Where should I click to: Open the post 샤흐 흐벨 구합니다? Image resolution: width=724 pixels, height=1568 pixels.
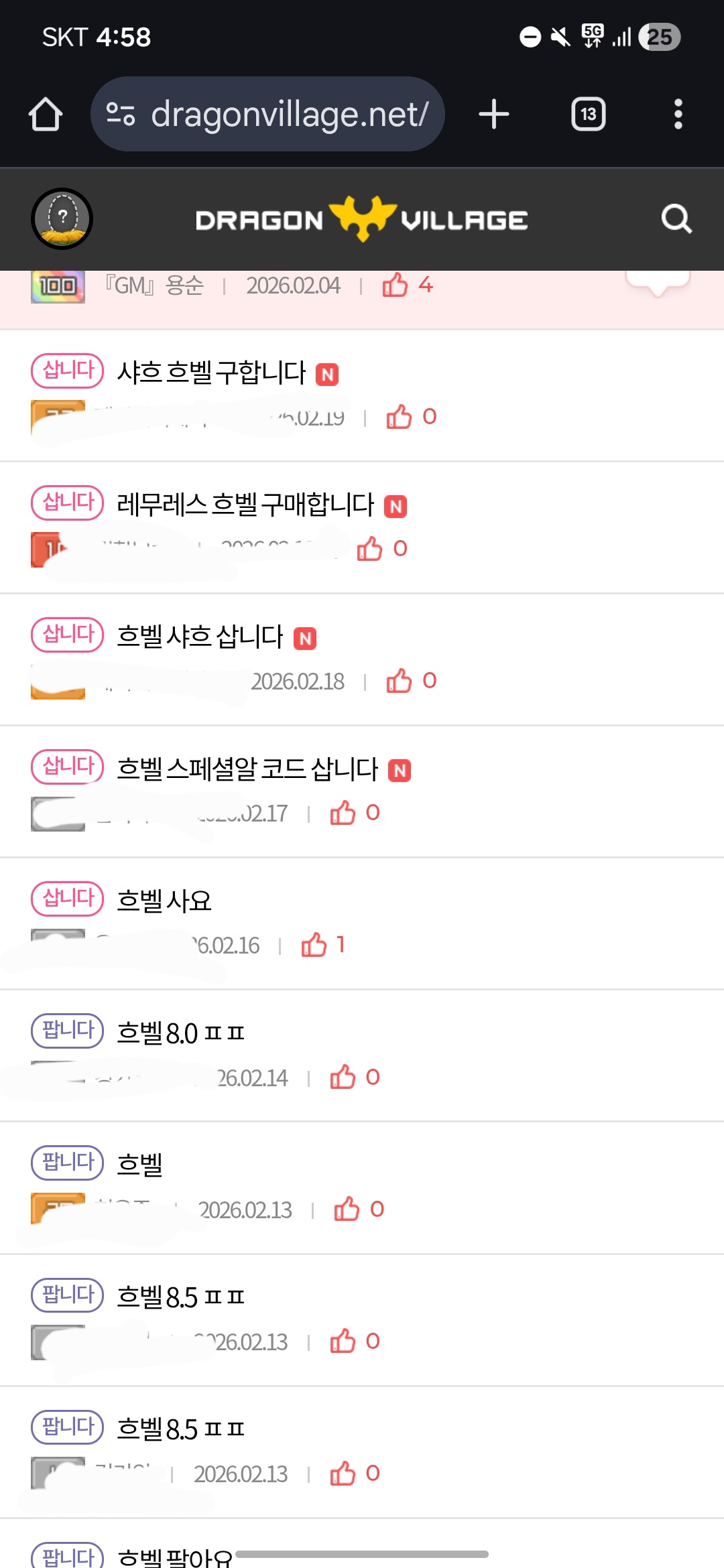tap(211, 373)
